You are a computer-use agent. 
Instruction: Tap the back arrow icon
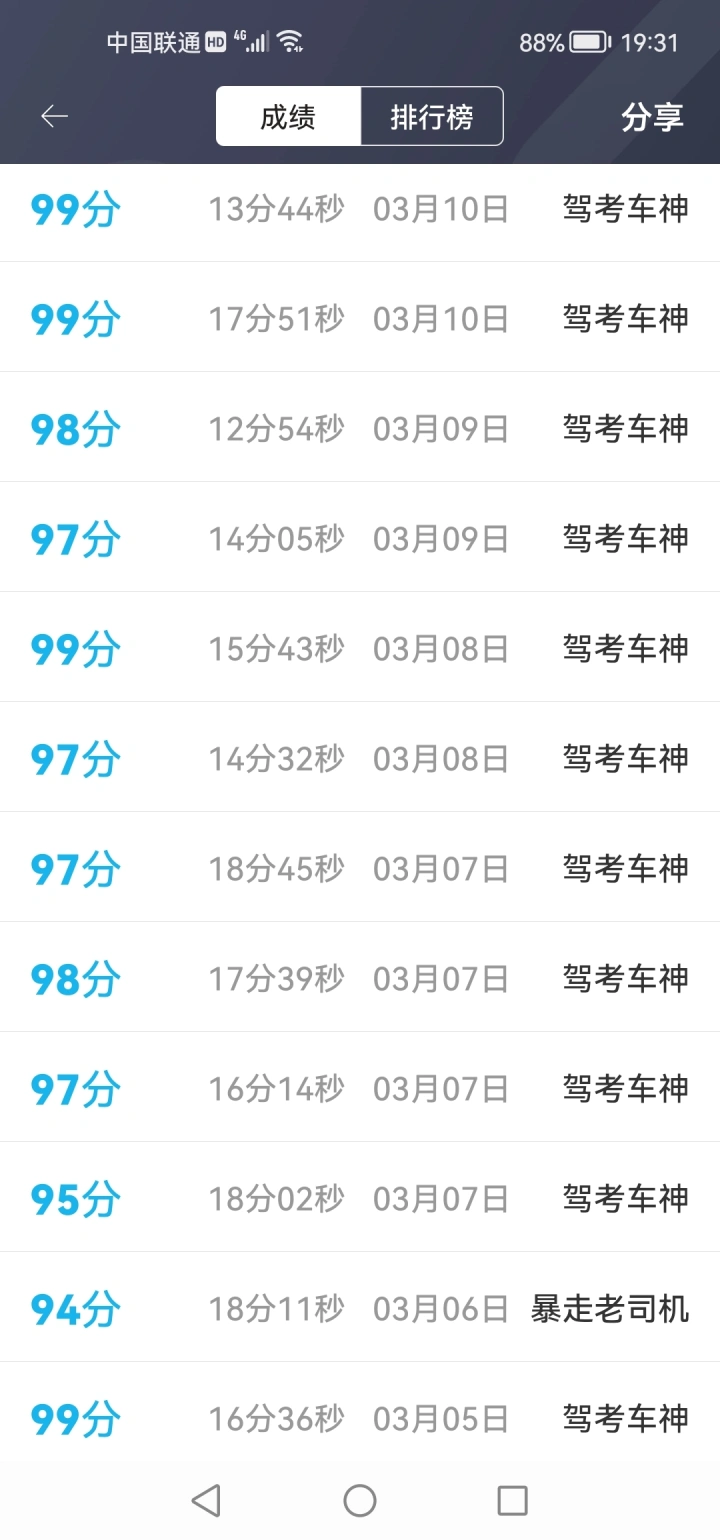54,117
